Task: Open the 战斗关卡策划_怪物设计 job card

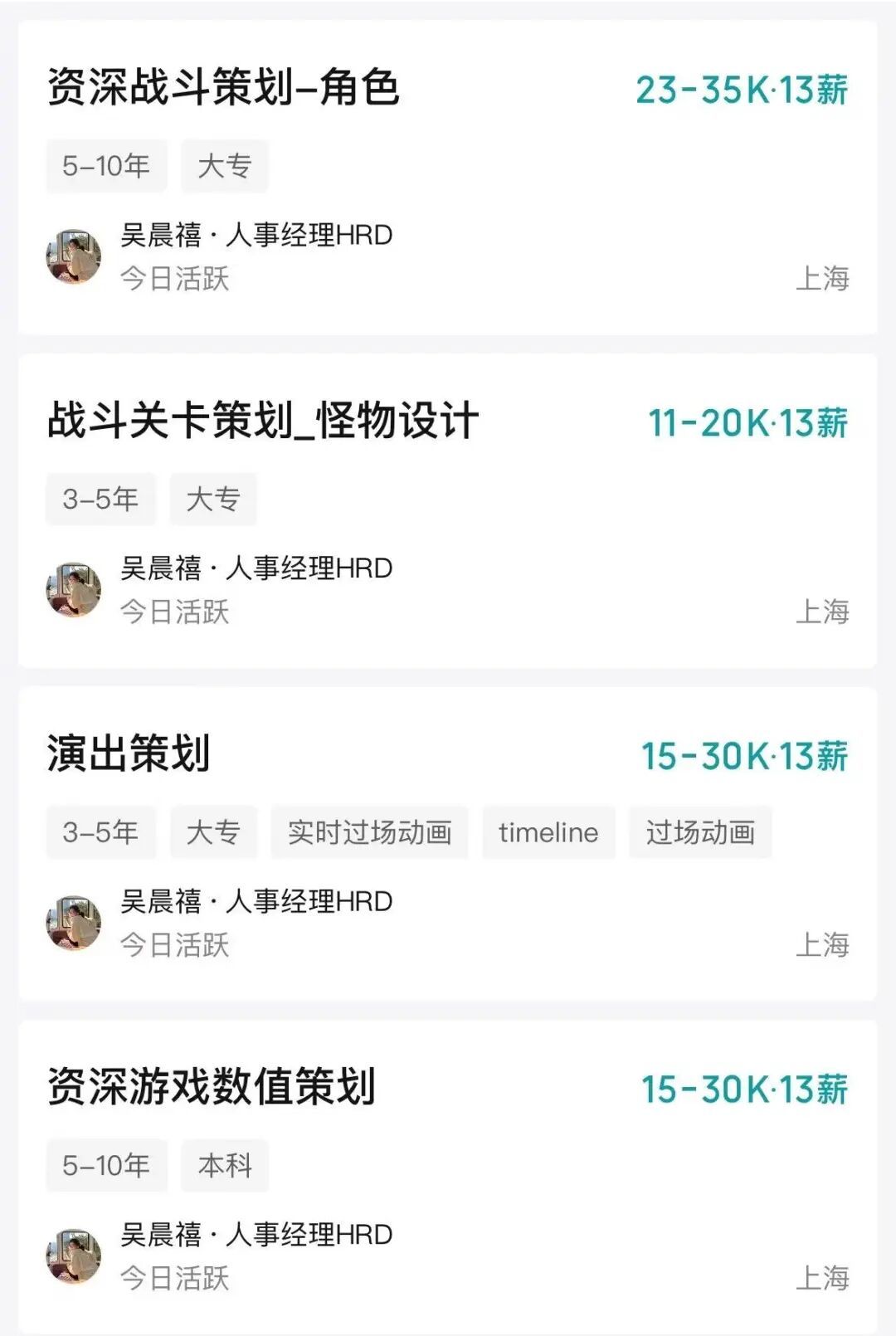Action: coord(263,421)
